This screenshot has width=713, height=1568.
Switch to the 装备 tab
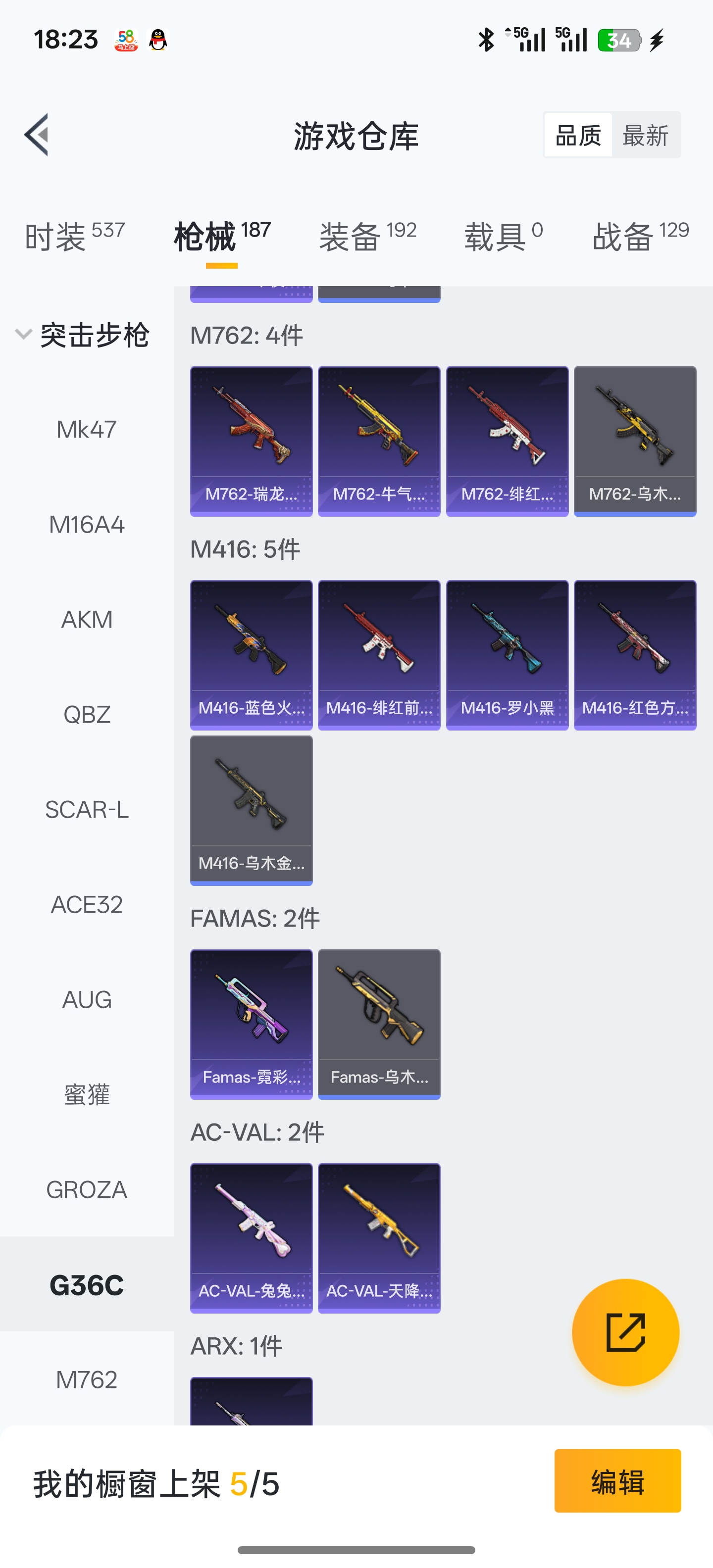point(367,236)
